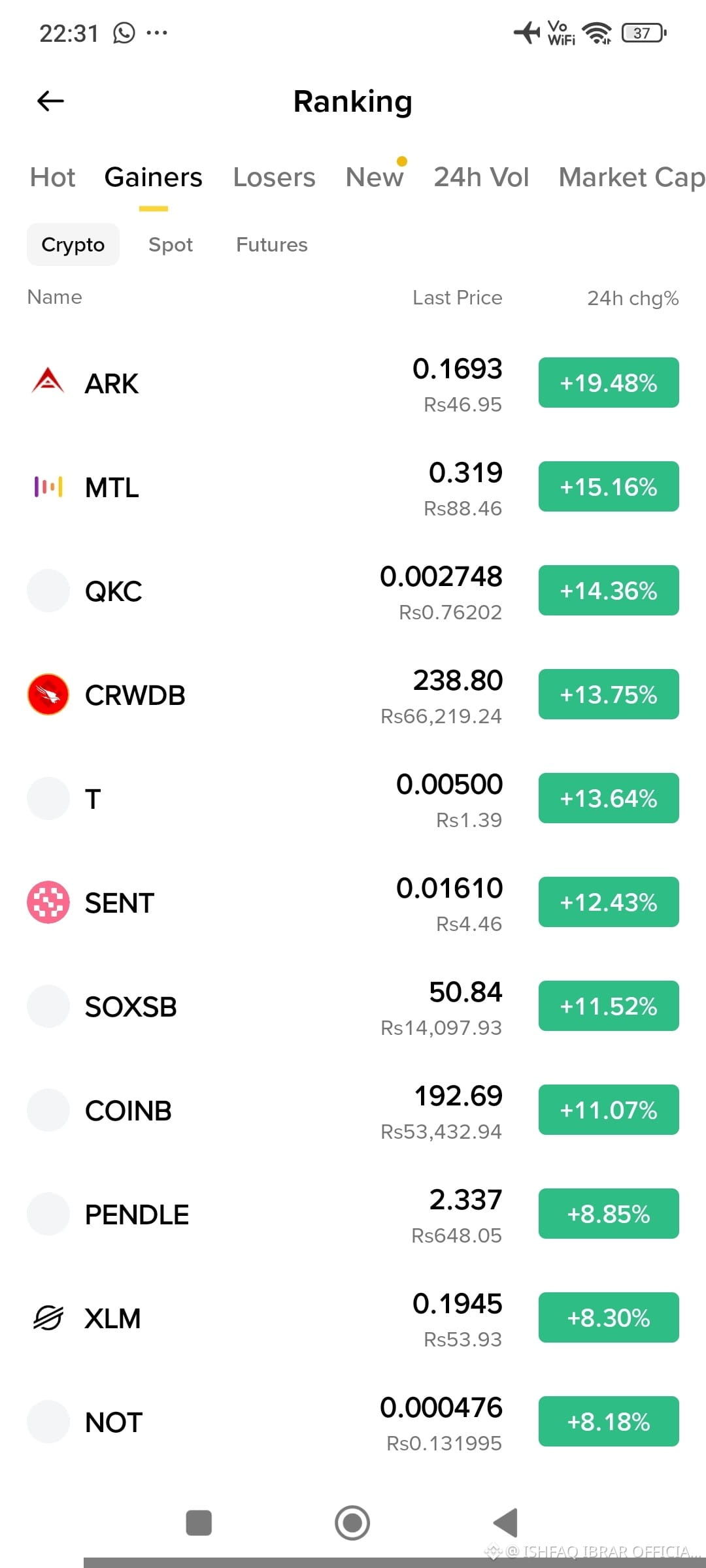Open the SOXSB row

[353, 1006]
